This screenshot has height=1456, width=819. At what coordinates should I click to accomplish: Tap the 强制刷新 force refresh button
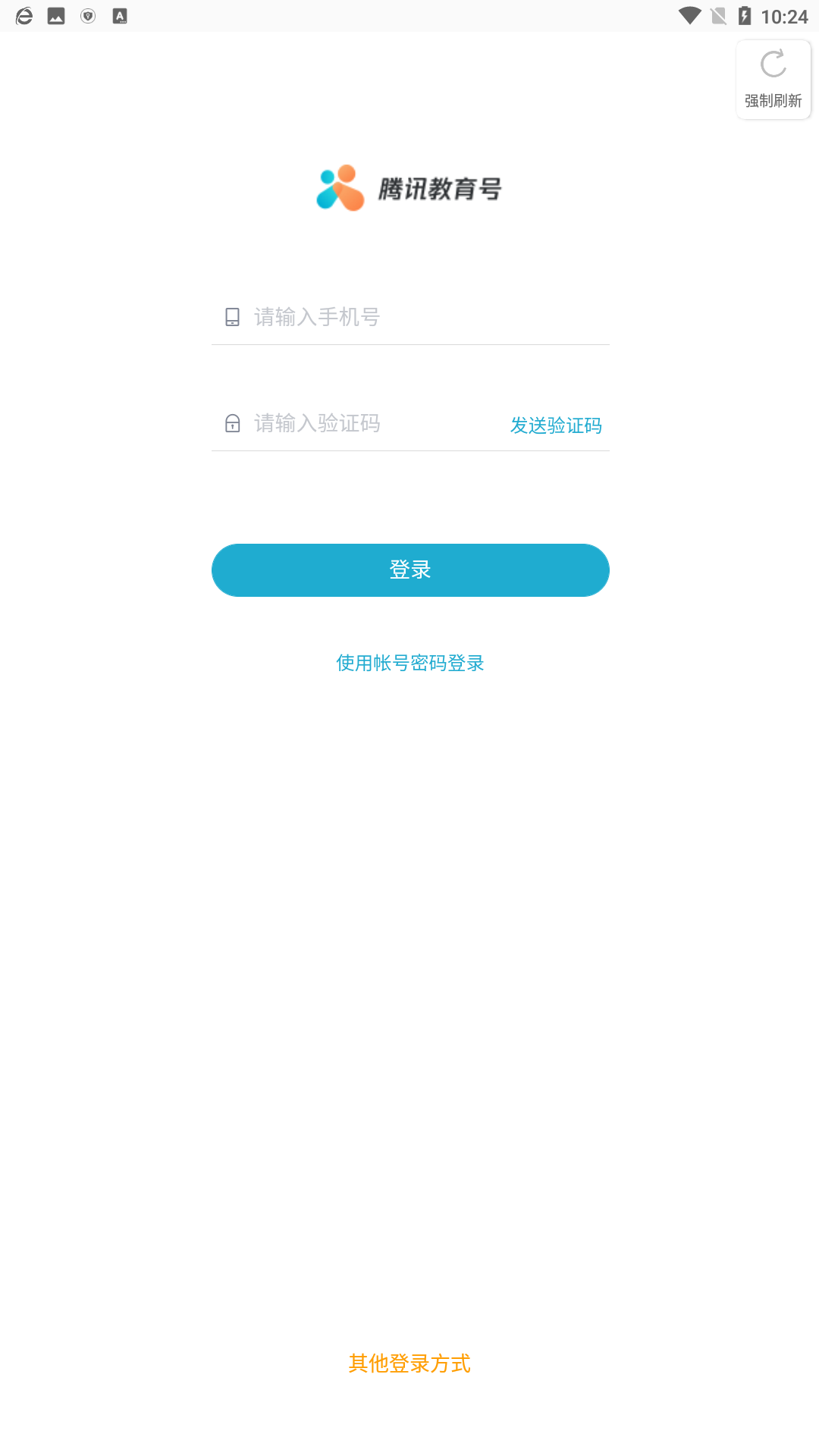click(773, 79)
